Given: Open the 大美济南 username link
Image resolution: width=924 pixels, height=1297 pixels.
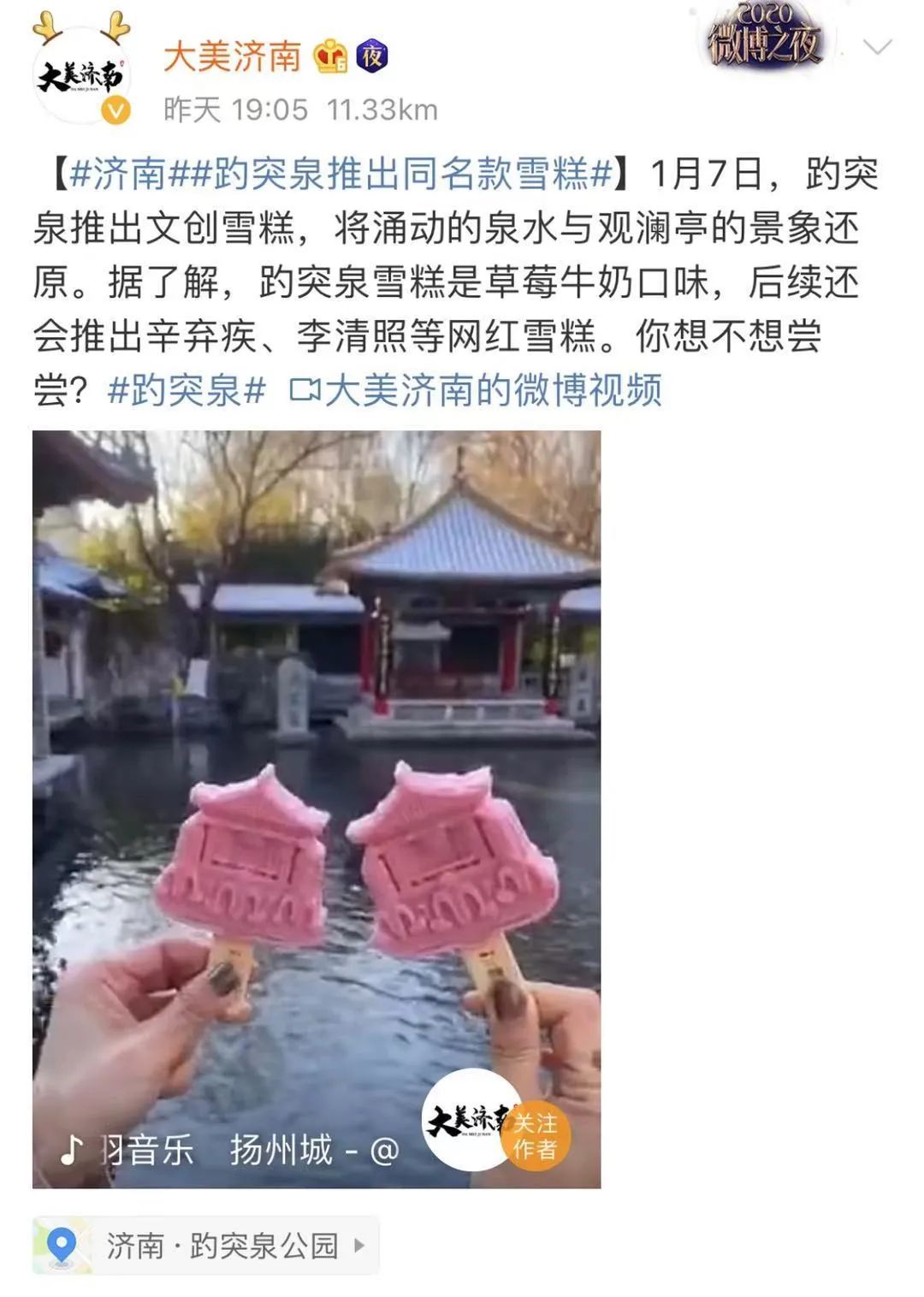Looking at the screenshot, I should [x=232, y=56].
